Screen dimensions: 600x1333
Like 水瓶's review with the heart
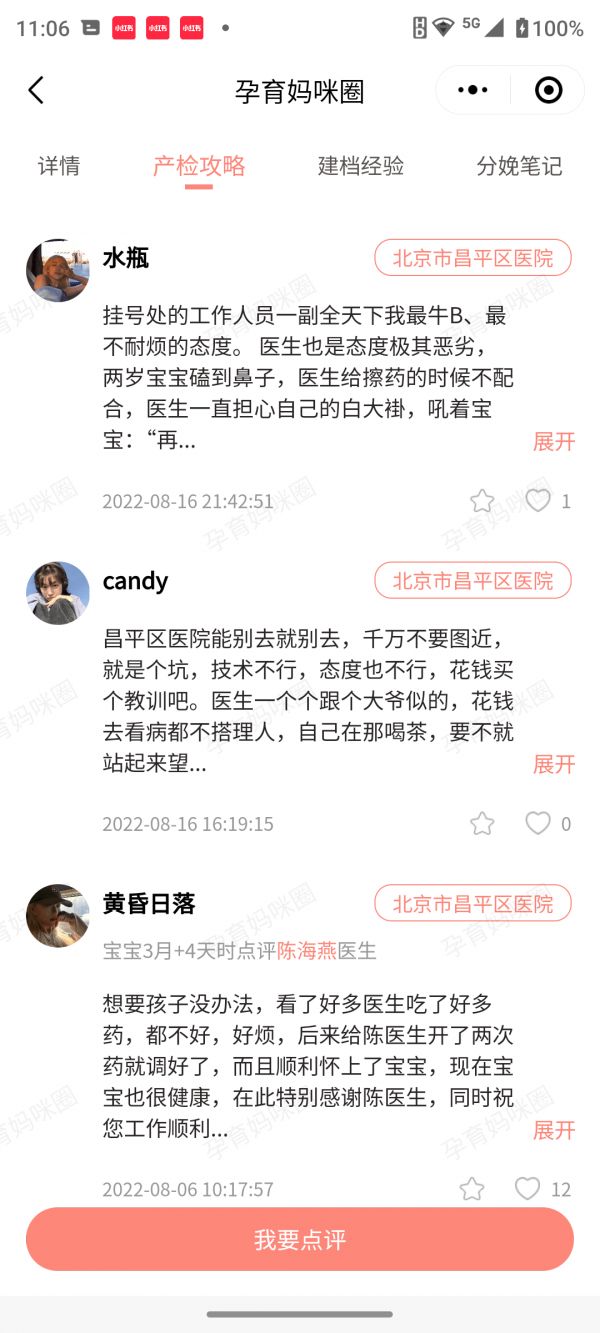[538, 500]
